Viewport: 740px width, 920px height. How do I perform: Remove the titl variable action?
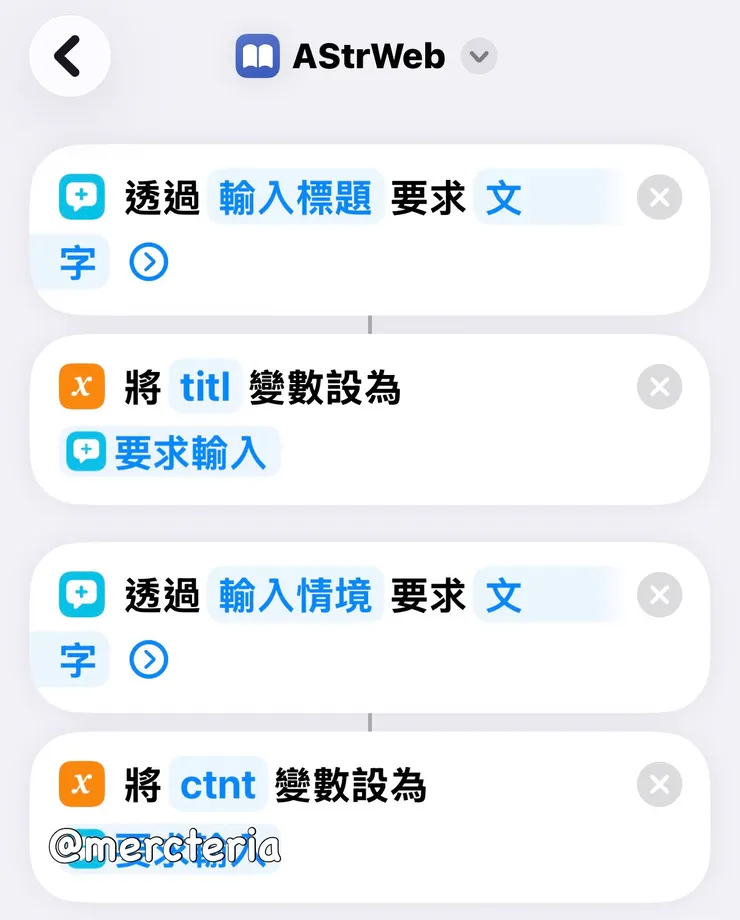(659, 387)
